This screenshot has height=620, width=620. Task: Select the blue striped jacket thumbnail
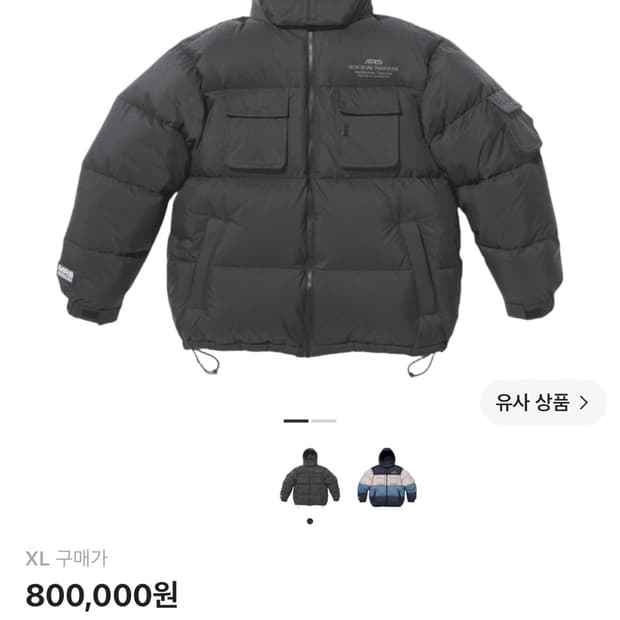[388, 477]
